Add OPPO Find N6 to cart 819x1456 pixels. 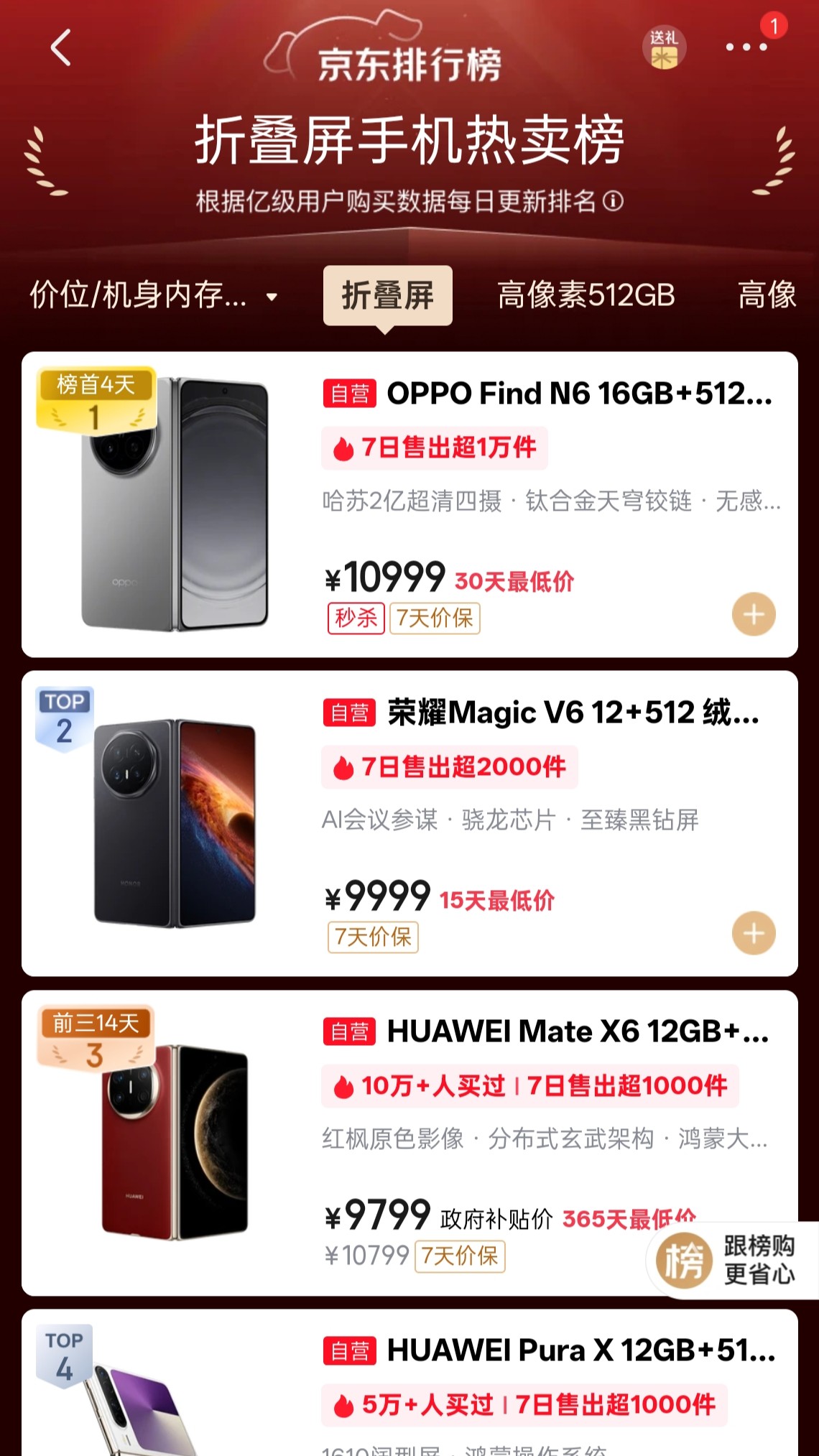(x=753, y=615)
